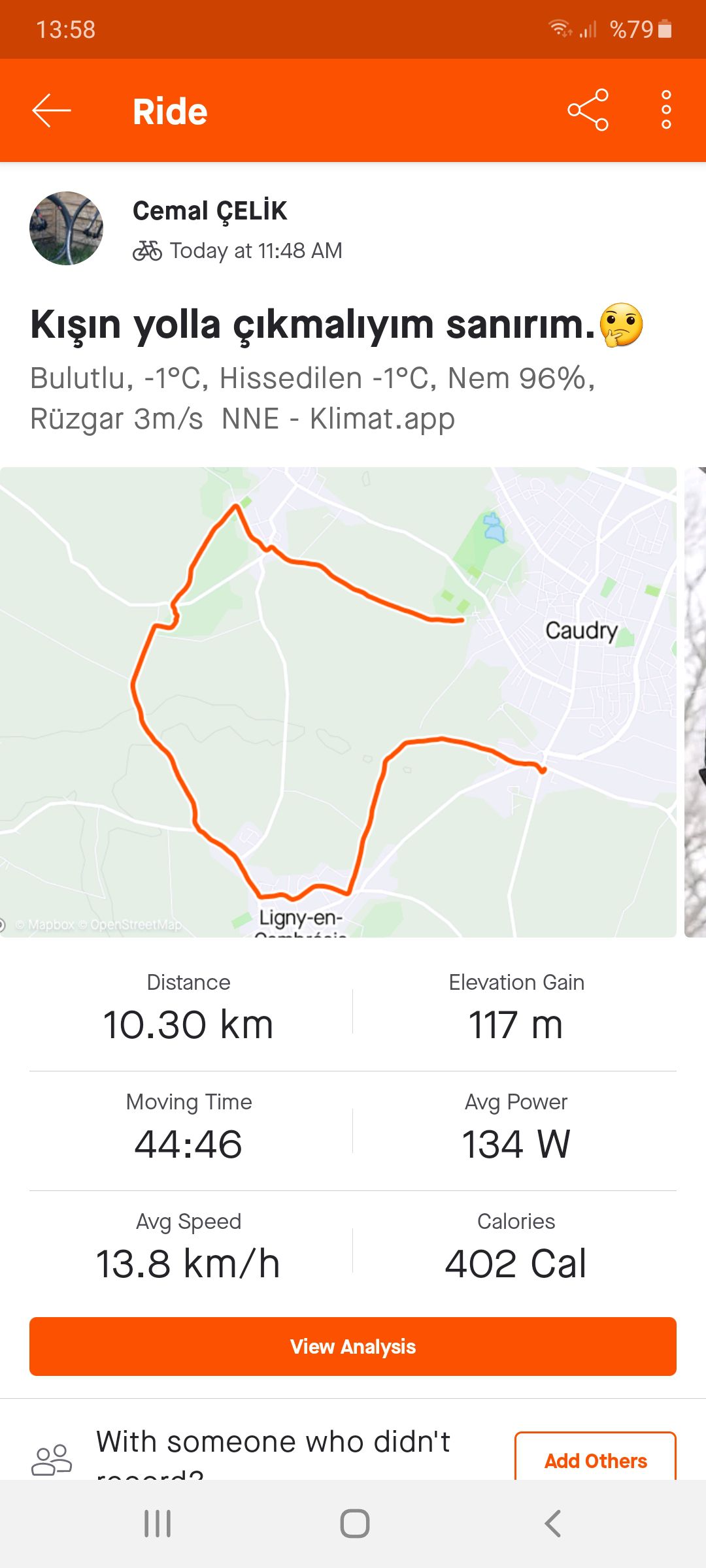This screenshot has height=1568, width=706.
Task: Open the partially visible ride photo
Action: [x=696, y=702]
